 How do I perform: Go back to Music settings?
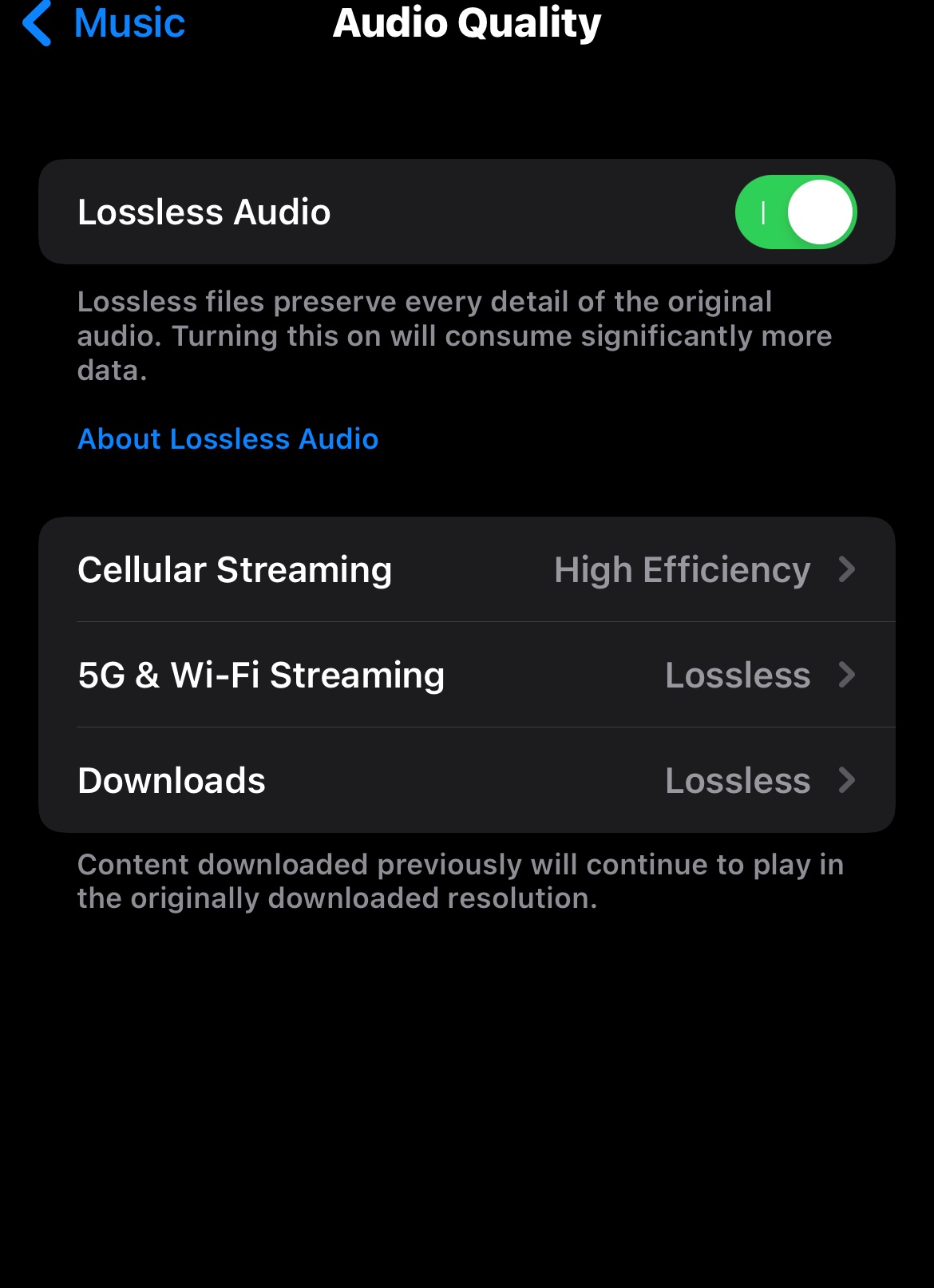tap(104, 23)
